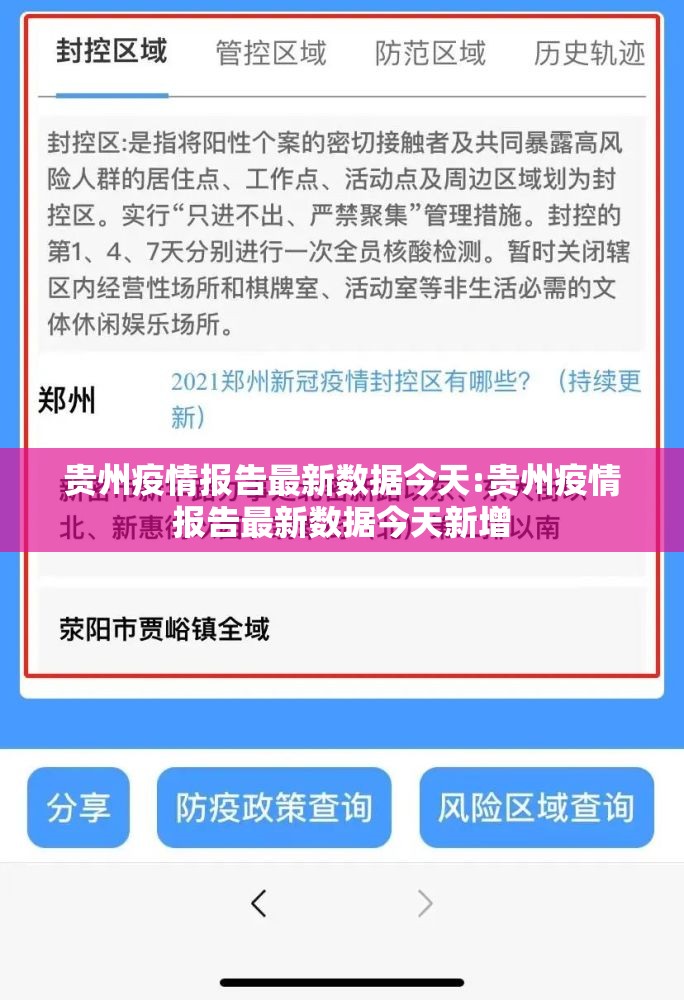Open the 防范区域 tab
Screen dimensions: 684x1000
430,52
